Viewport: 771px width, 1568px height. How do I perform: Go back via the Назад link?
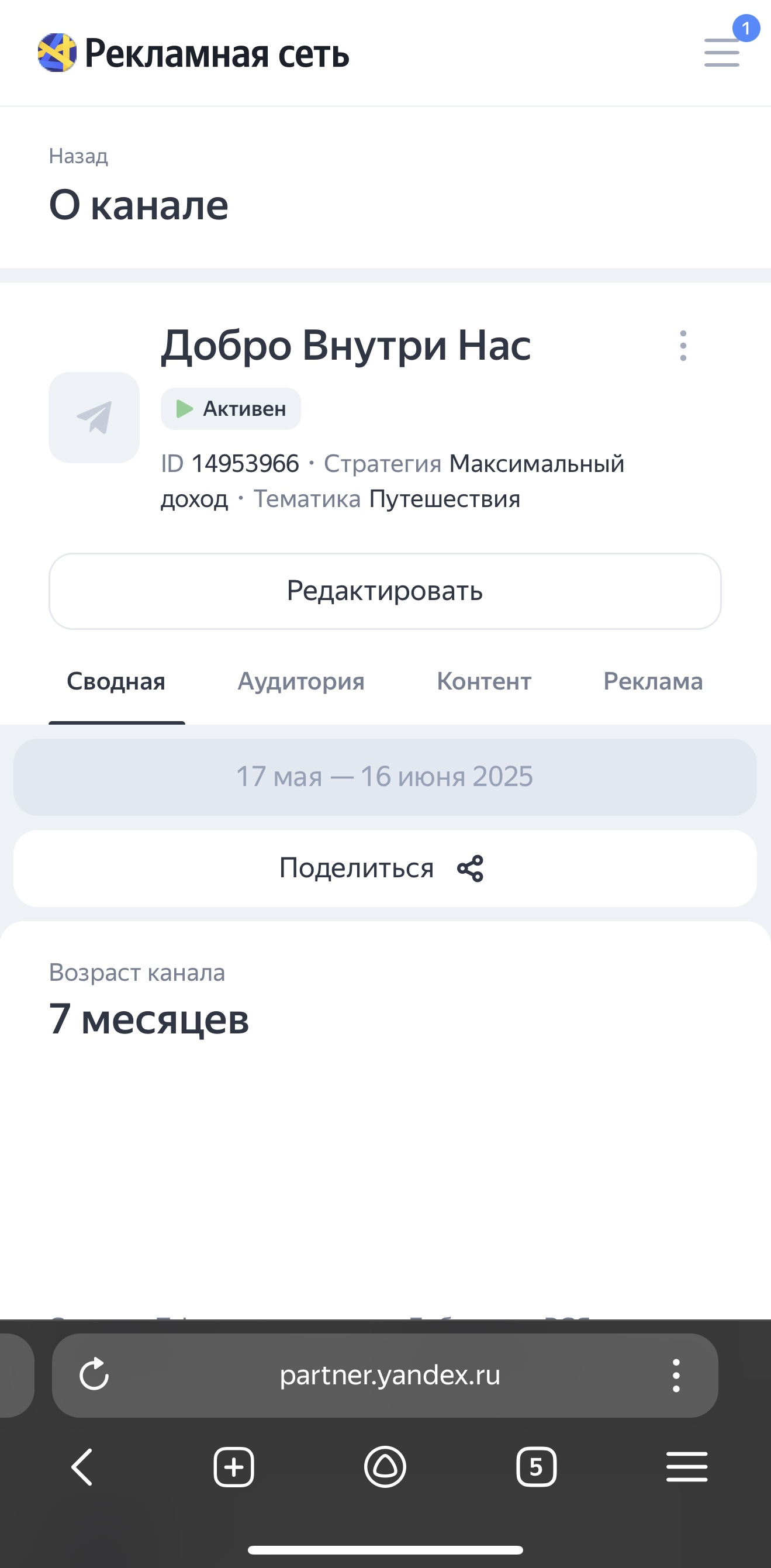click(78, 156)
